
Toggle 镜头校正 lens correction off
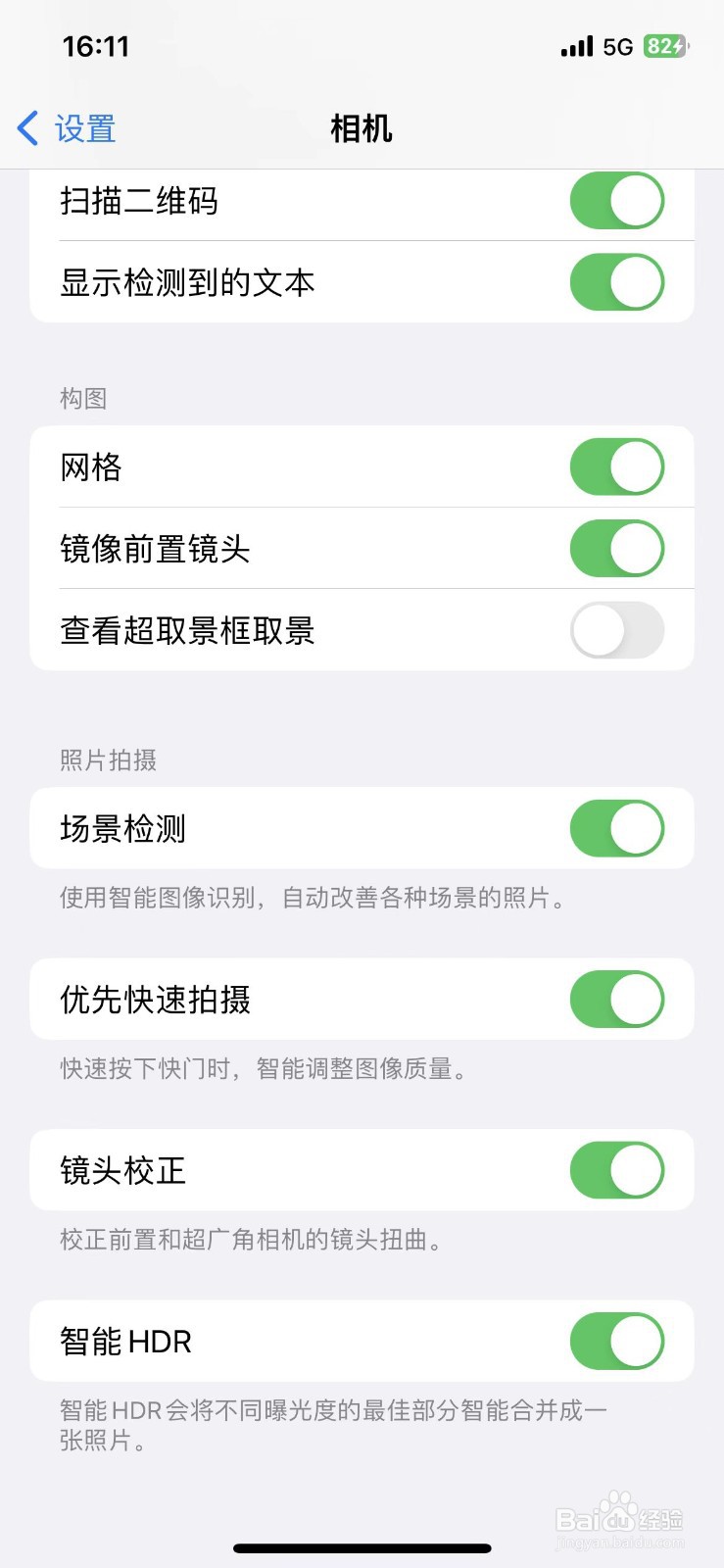615,1170
